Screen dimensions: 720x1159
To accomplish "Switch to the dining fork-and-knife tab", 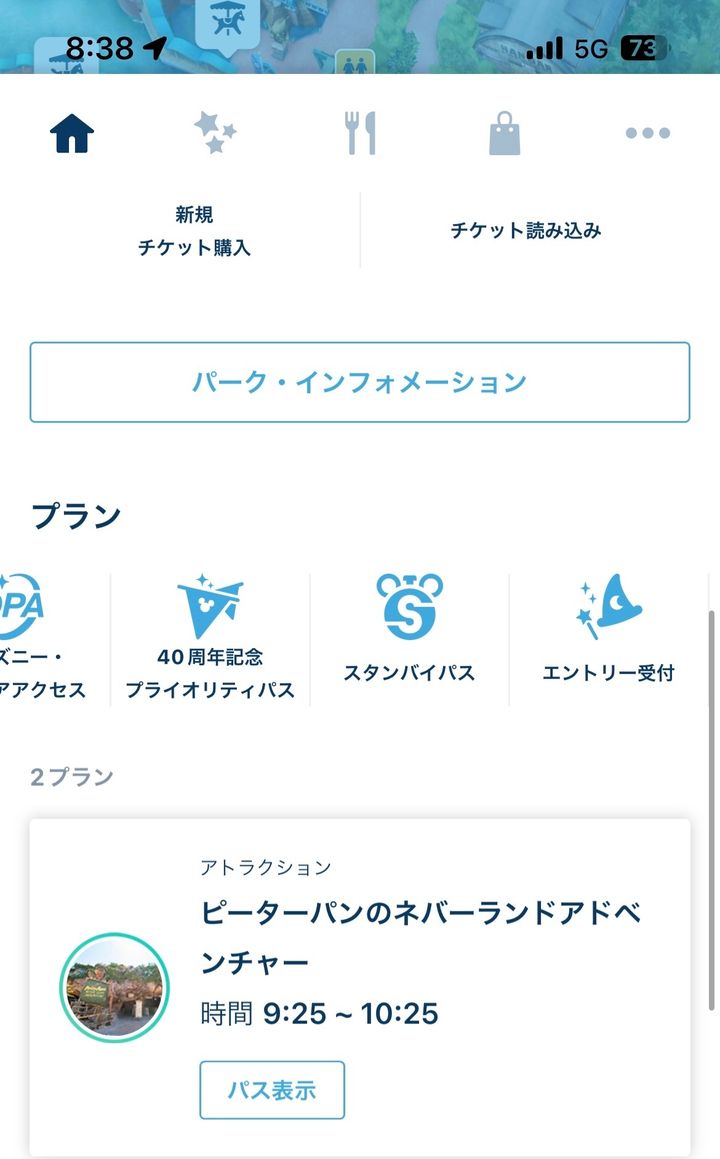I will tap(360, 133).
